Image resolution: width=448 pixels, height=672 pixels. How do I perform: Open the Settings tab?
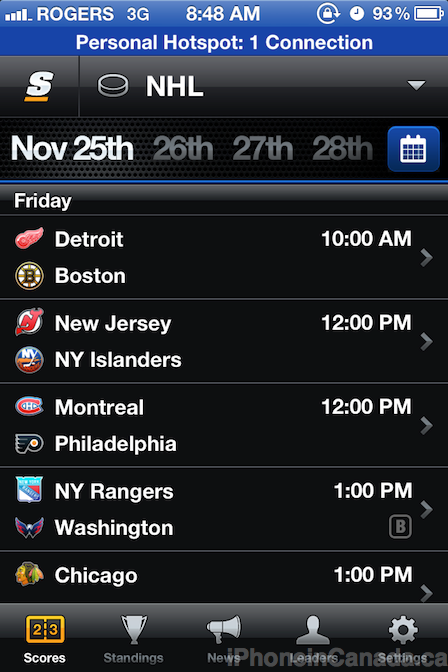[x=403, y=639]
